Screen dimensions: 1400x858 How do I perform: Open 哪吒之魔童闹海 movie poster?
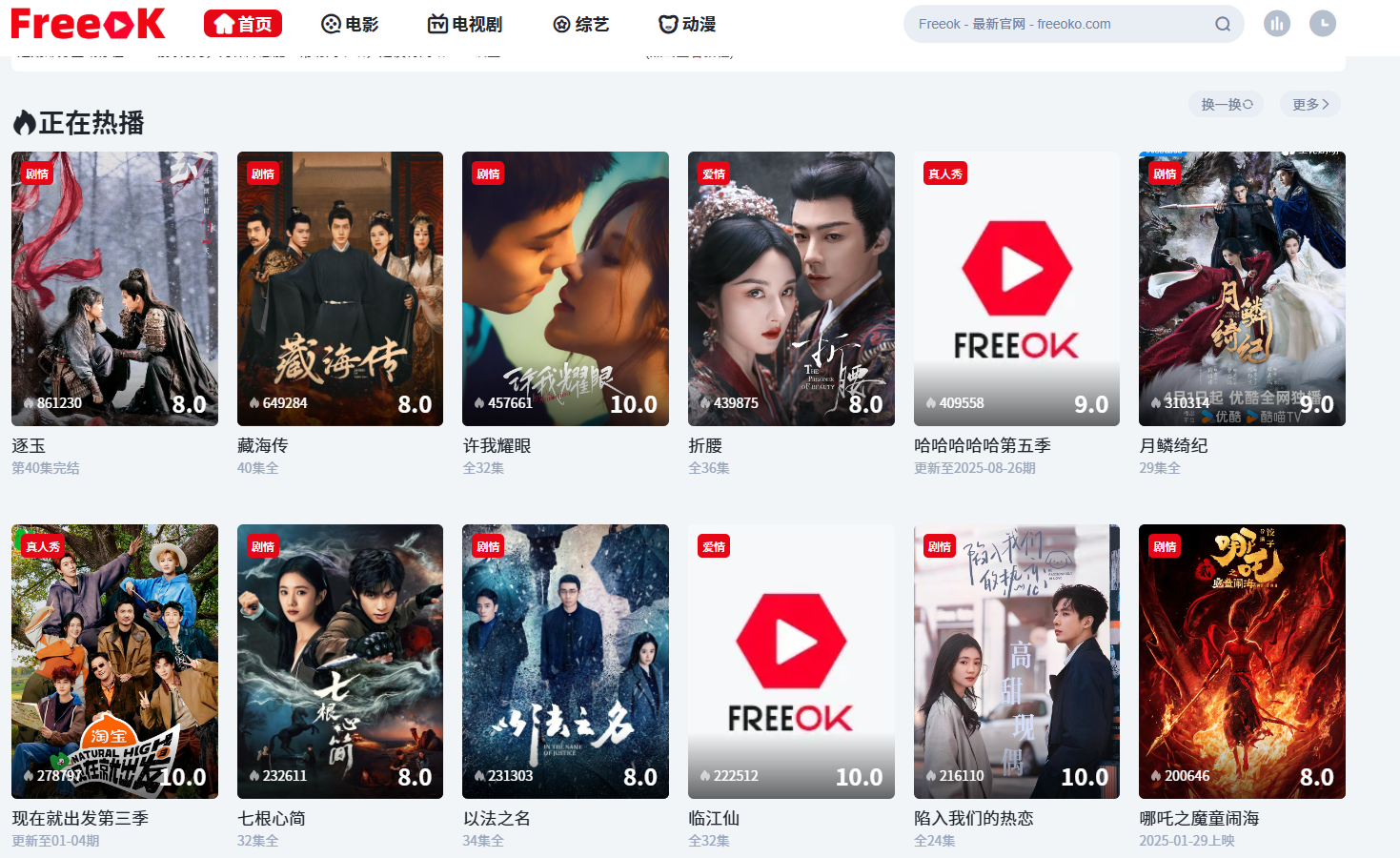click(1242, 661)
